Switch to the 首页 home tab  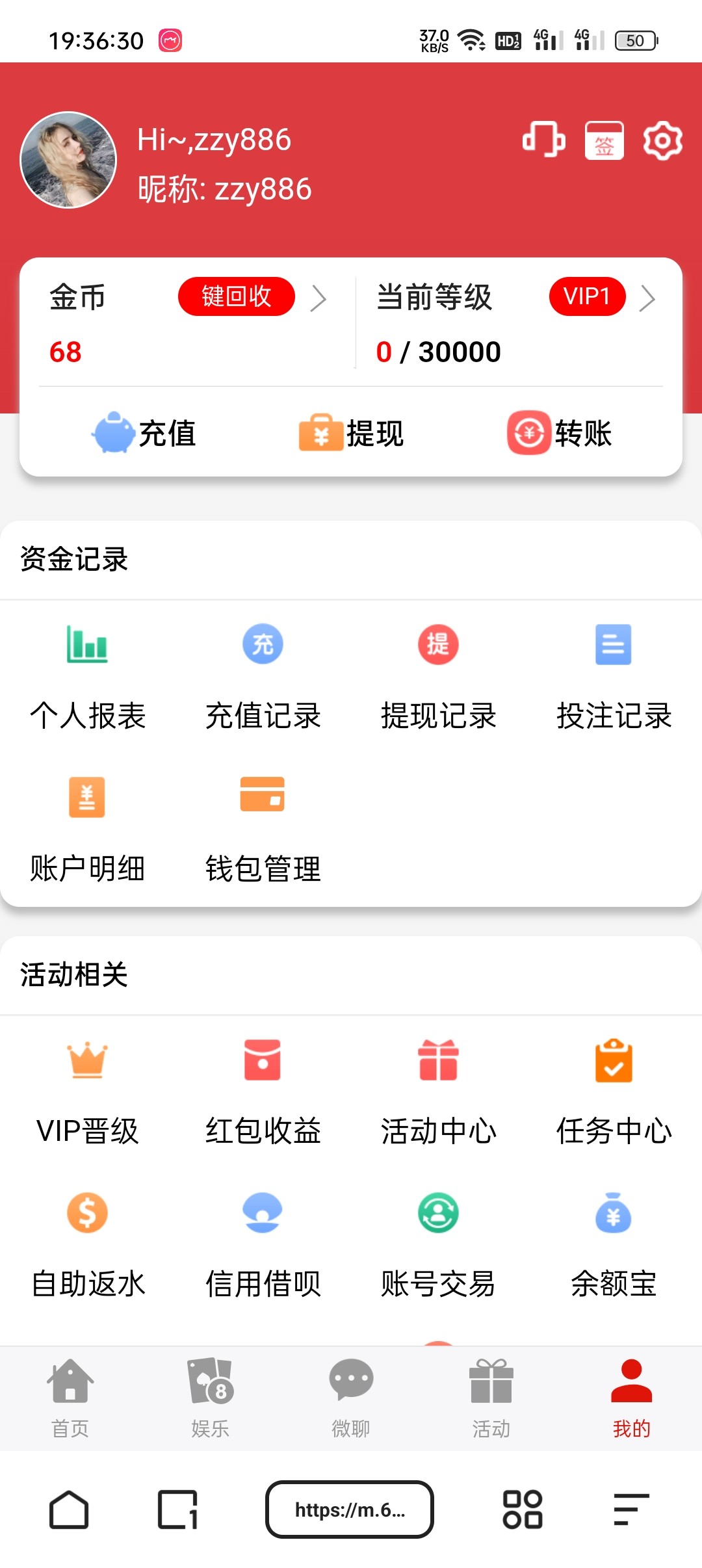(70, 1398)
